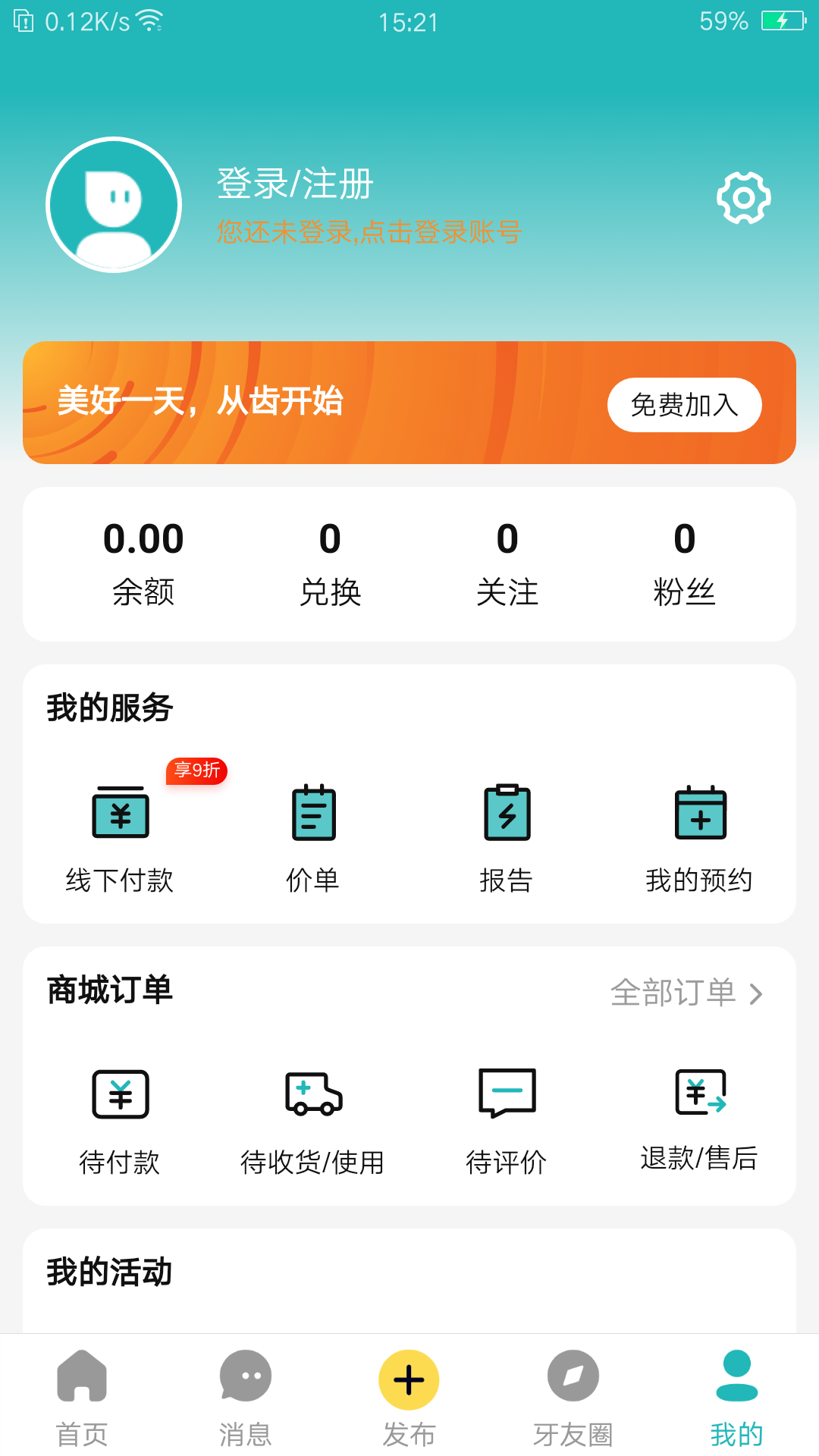Screen dimensions: 819x1456
Task: Open 待付款 orders
Action: 120,1116
